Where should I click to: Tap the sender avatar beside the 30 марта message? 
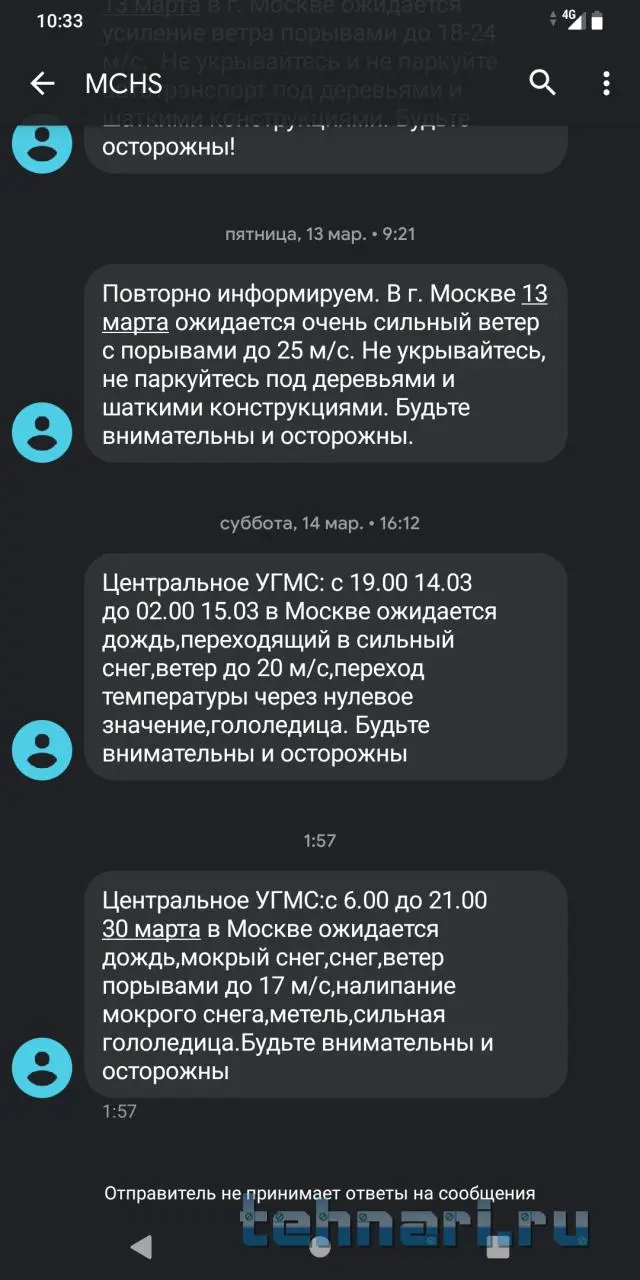point(42,1068)
